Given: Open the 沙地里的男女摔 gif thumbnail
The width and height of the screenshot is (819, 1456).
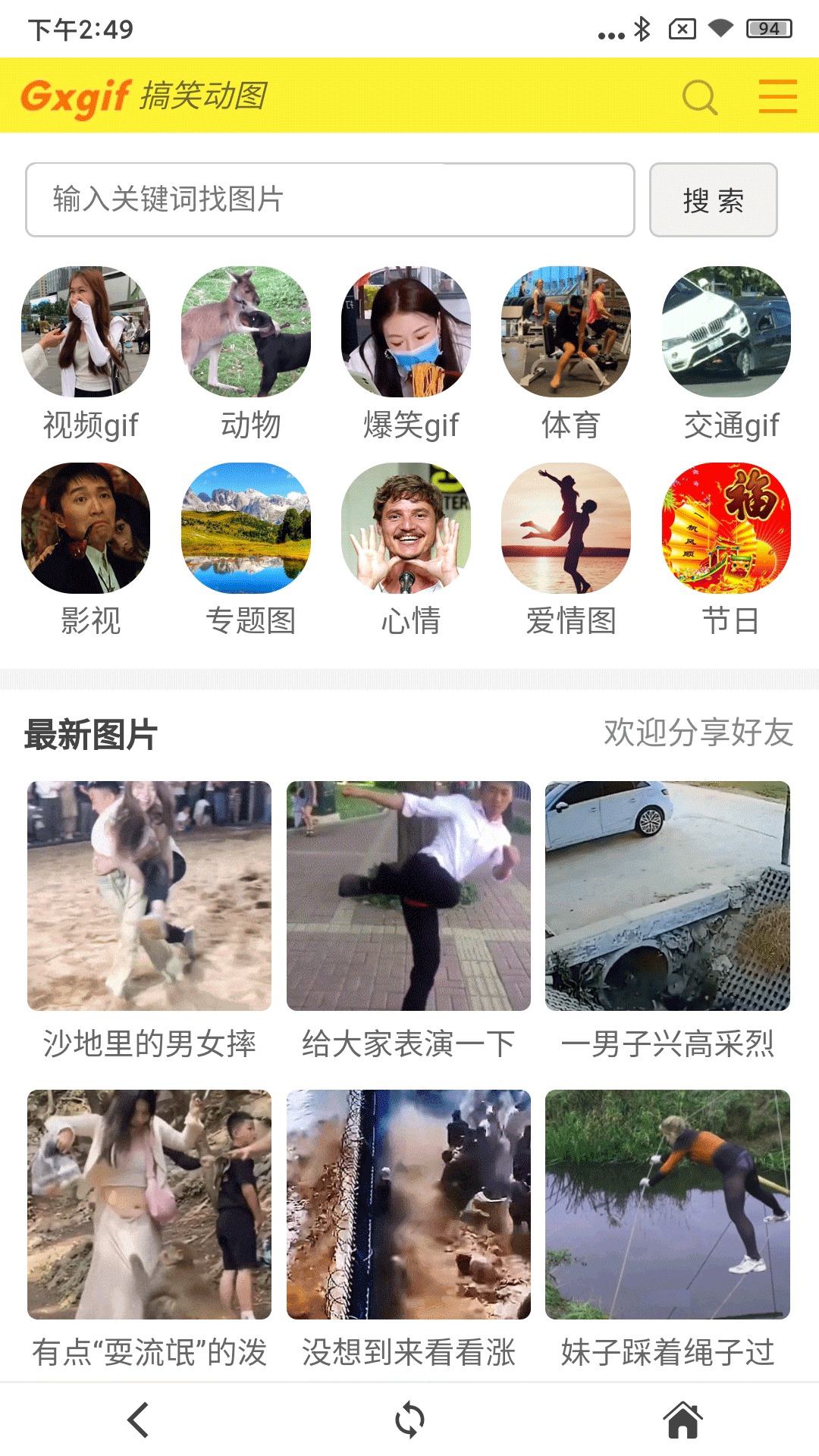Looking at the screenshot, I should point(149,895).
